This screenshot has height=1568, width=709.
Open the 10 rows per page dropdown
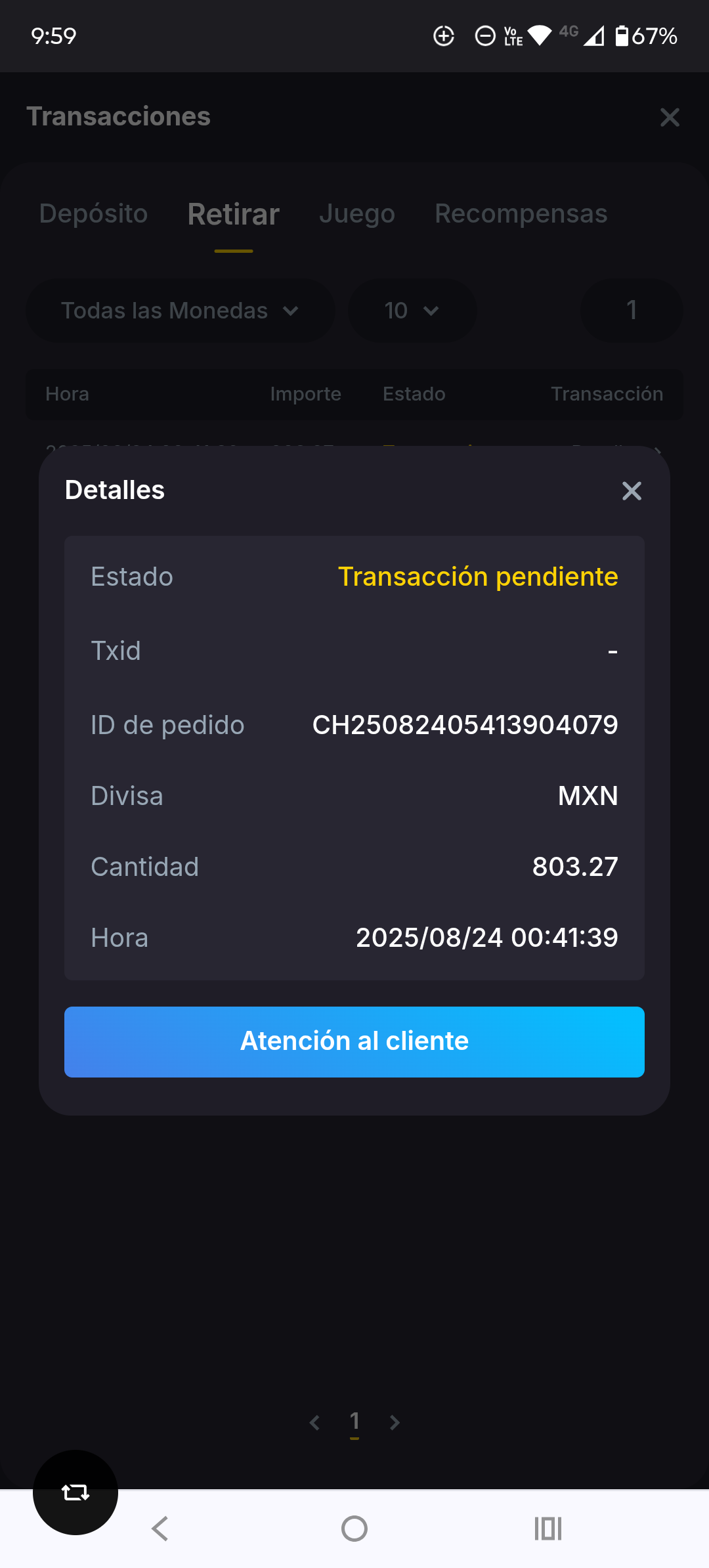coord(412,311)
